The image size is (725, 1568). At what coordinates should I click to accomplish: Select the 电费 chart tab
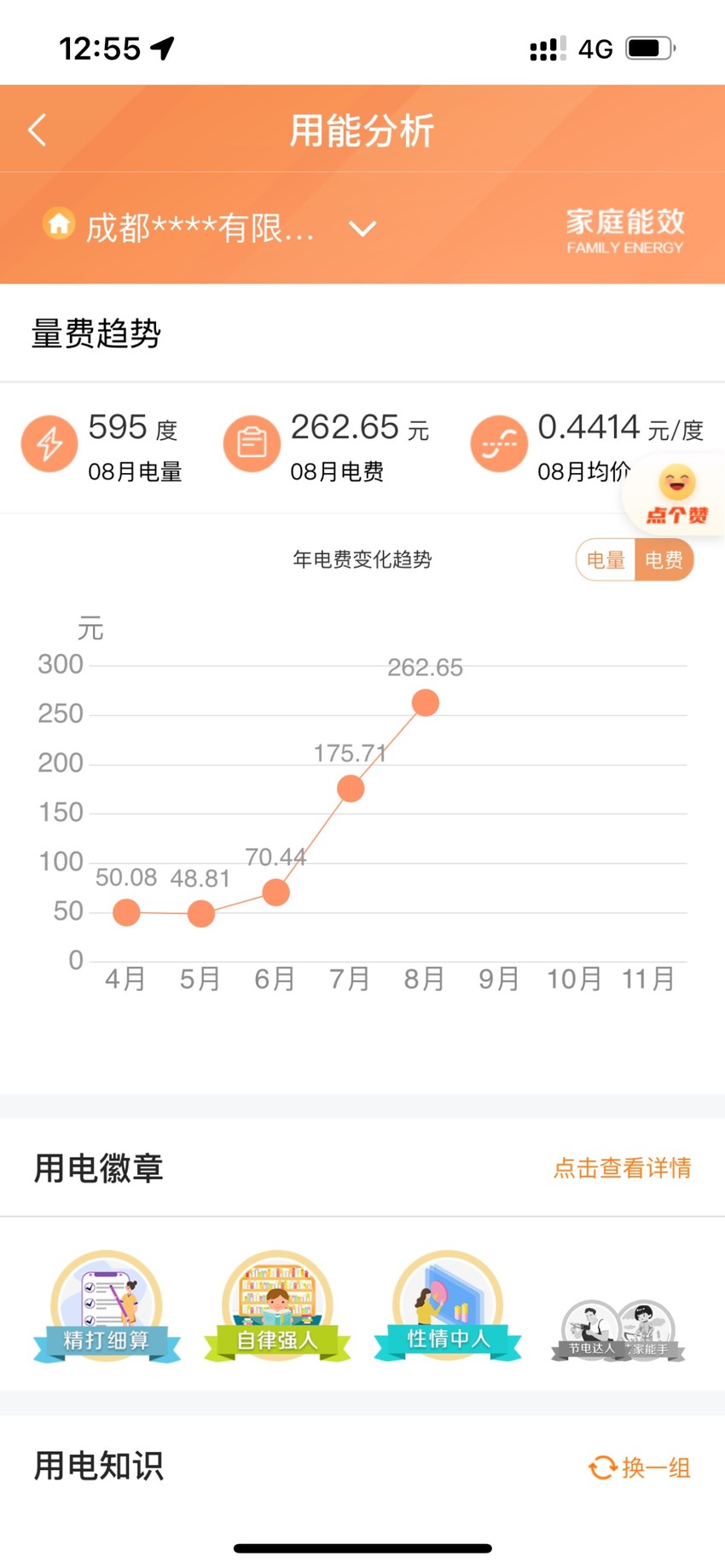coord(664,560)
